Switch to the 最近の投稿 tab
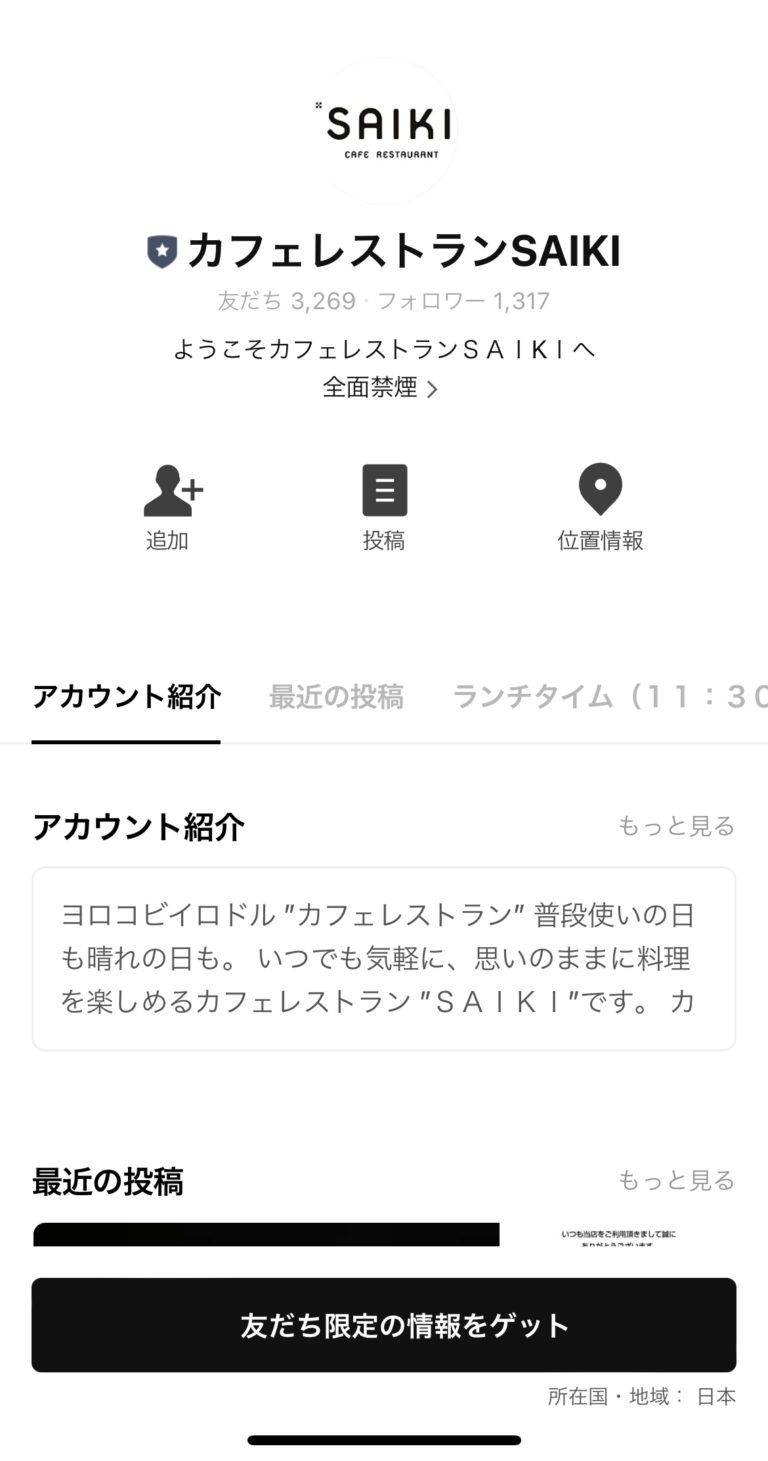 [336, 696]
